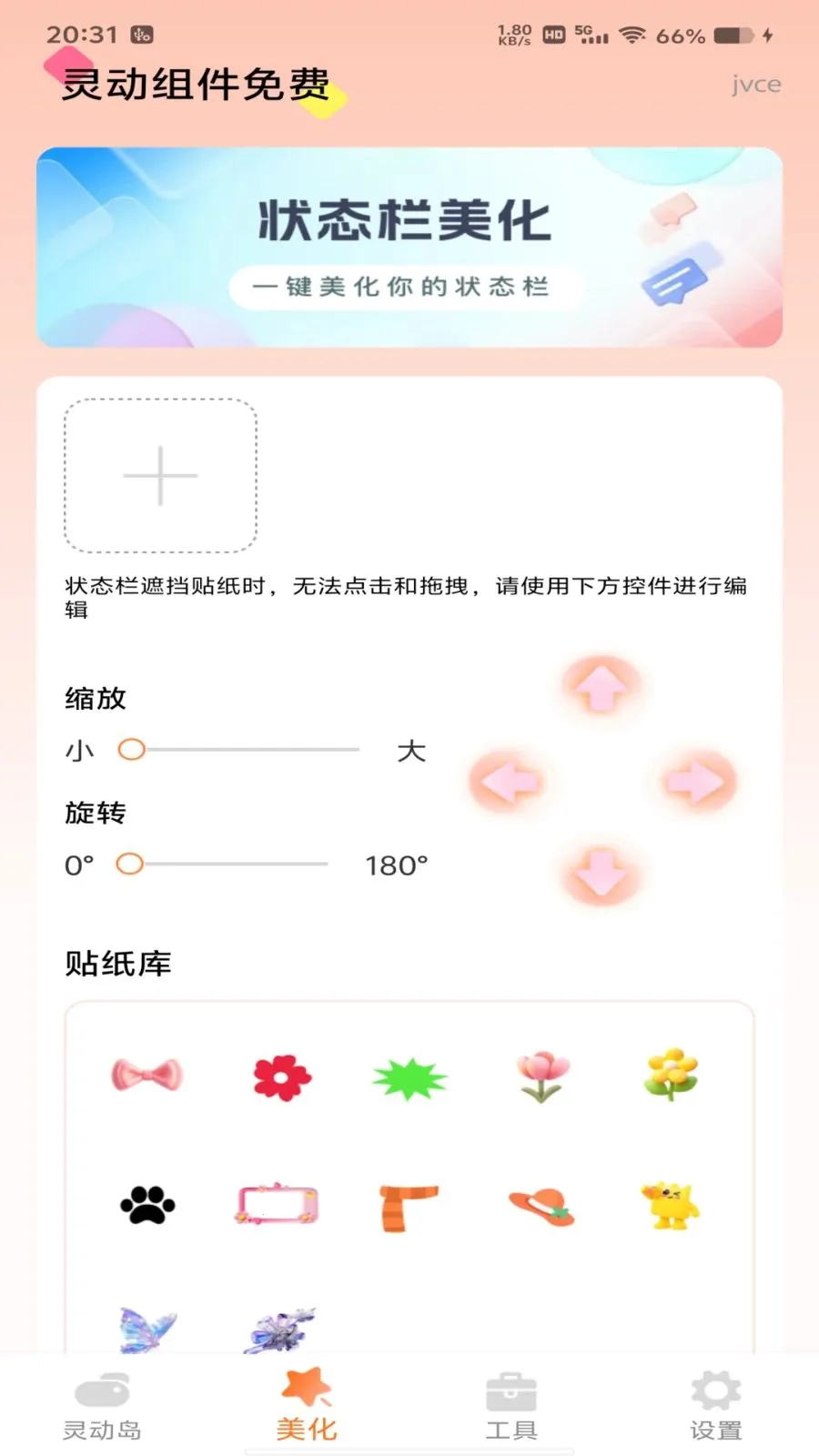Choose the black paw print sticker
The width and height of the screenshot is (819, 1456).
[147, 1206]
